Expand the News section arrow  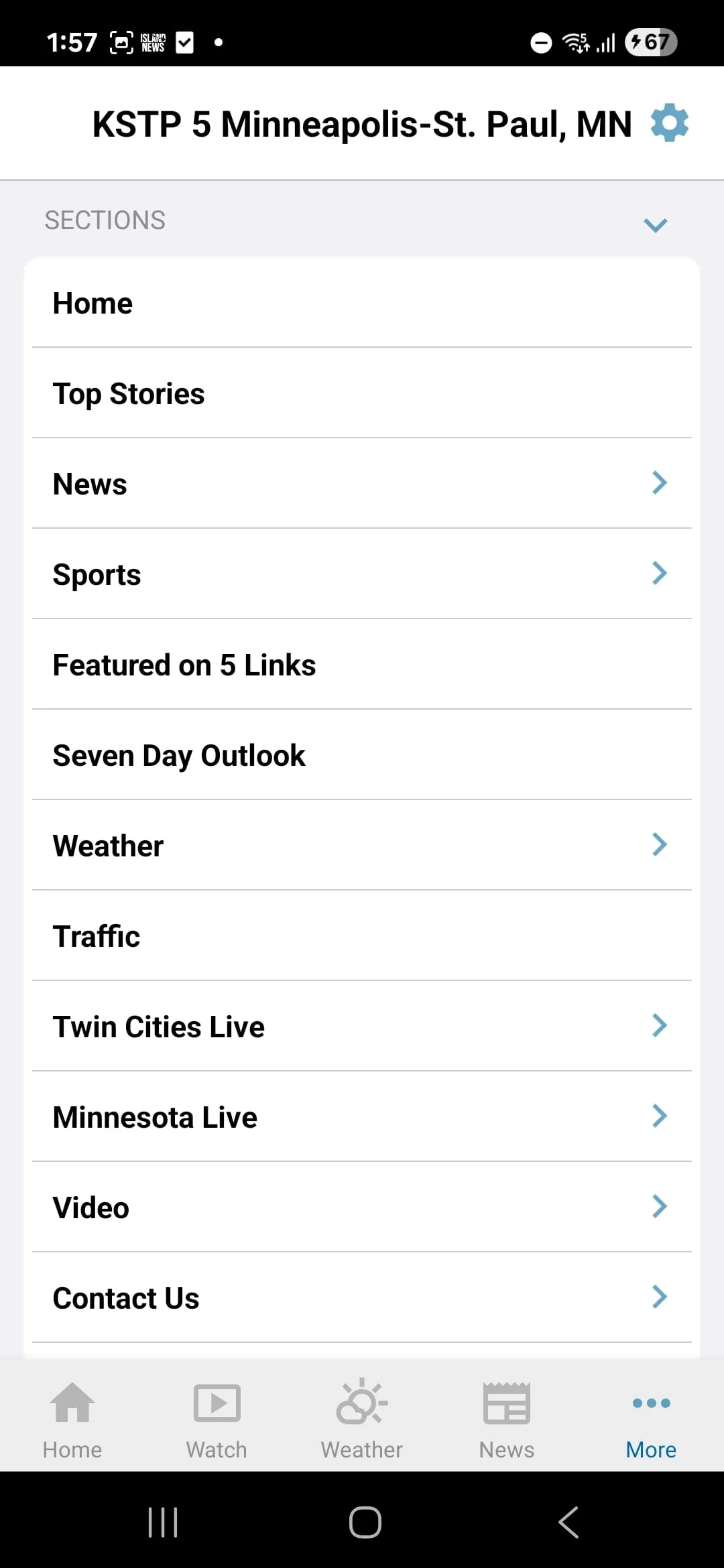[660, 482]
